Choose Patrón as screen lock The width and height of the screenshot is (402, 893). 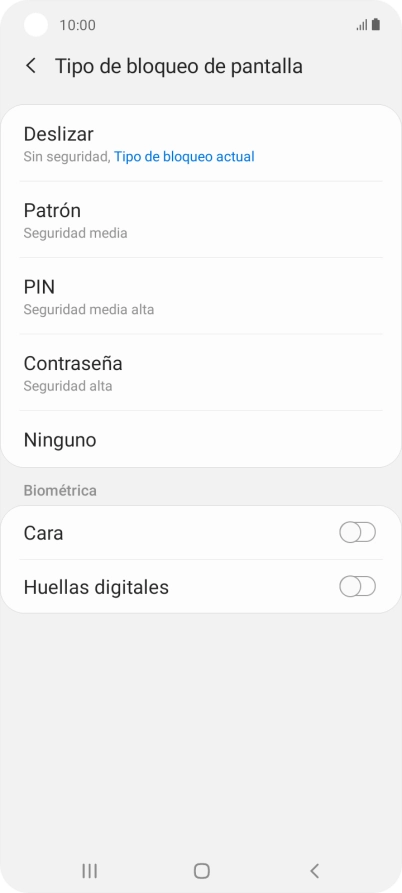tap(201, 220)
